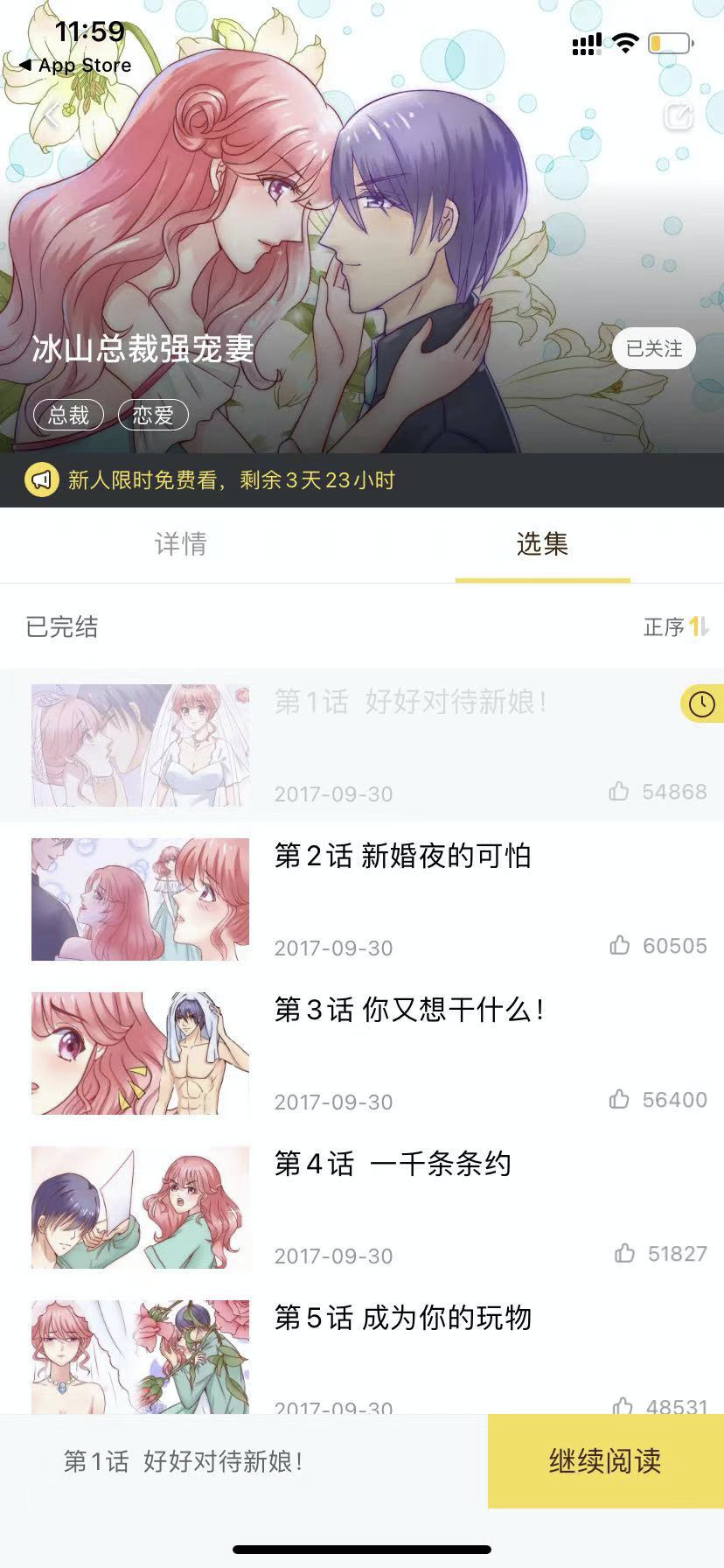Open chapter 第4话 一千条条约

pyautogui.click(x=392, y=1165)
